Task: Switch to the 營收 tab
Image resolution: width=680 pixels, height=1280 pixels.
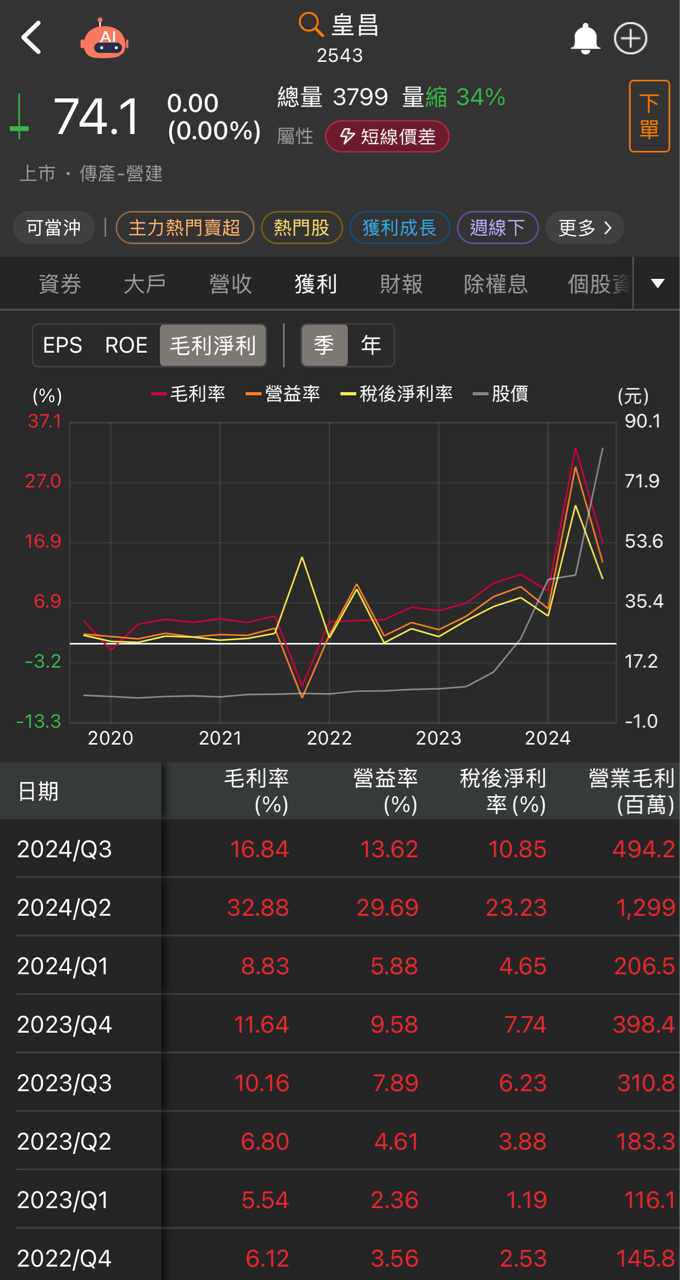Action: tap(231, 284)
